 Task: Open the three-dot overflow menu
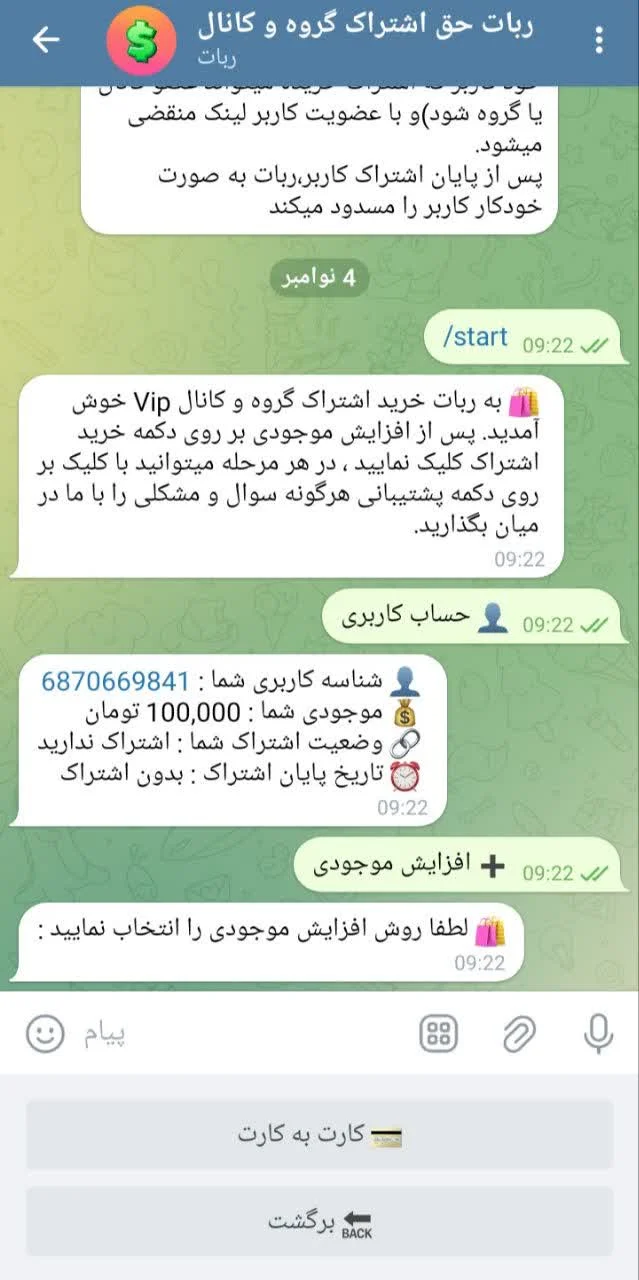598,40
